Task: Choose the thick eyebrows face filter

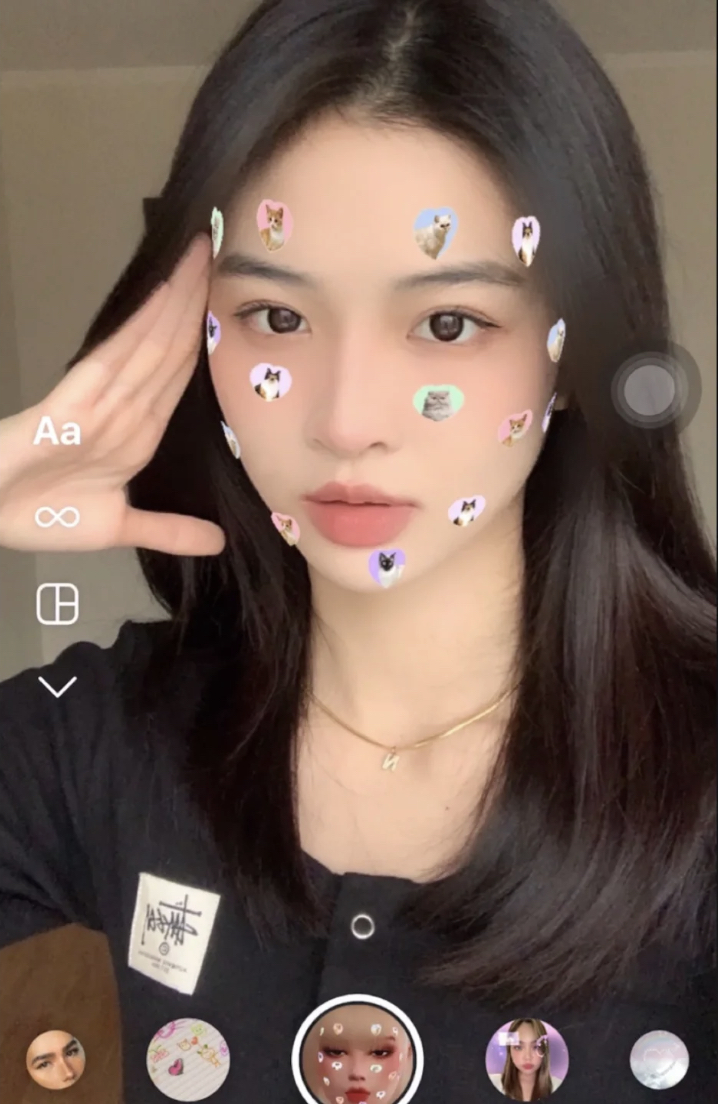Action: point(55,1059)
